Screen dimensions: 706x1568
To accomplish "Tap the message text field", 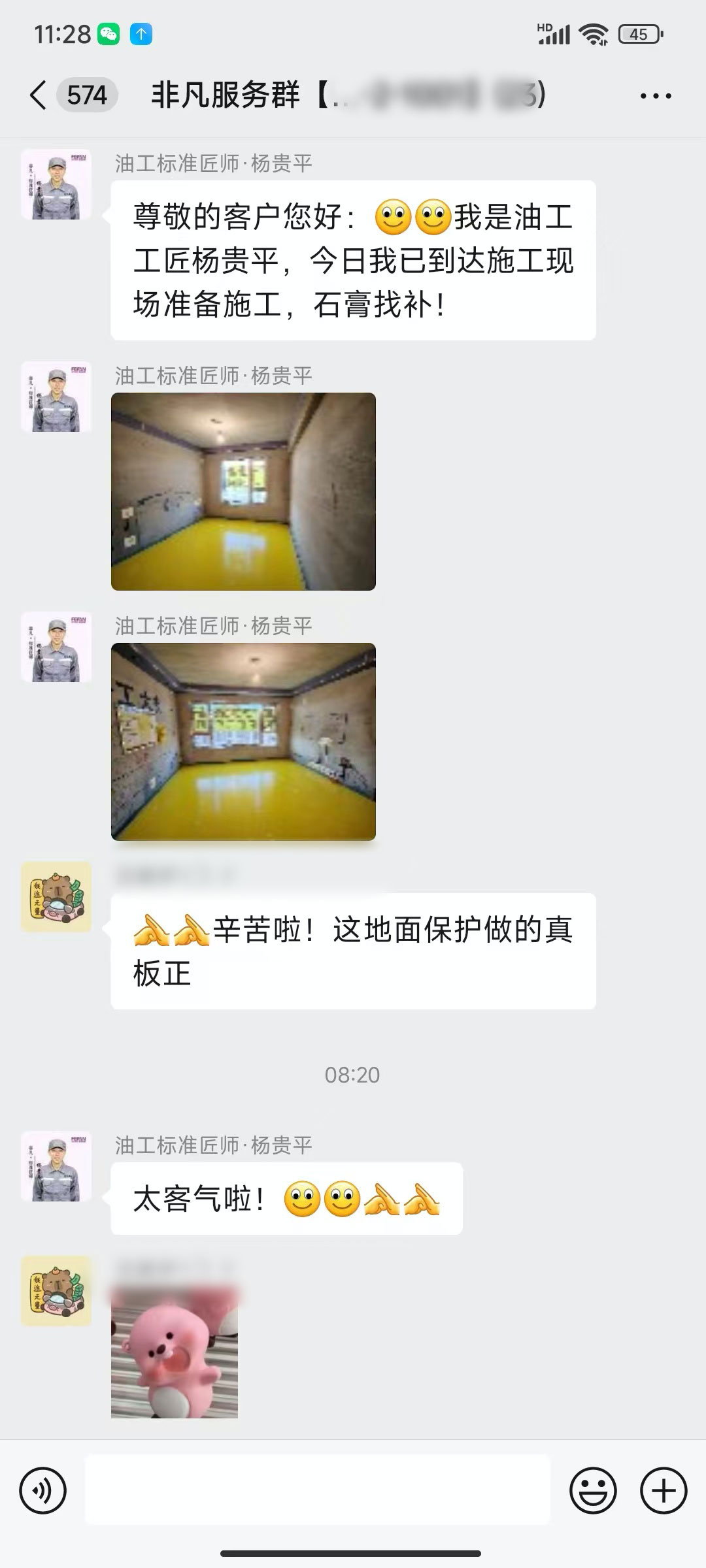I will coord(318,1491).
